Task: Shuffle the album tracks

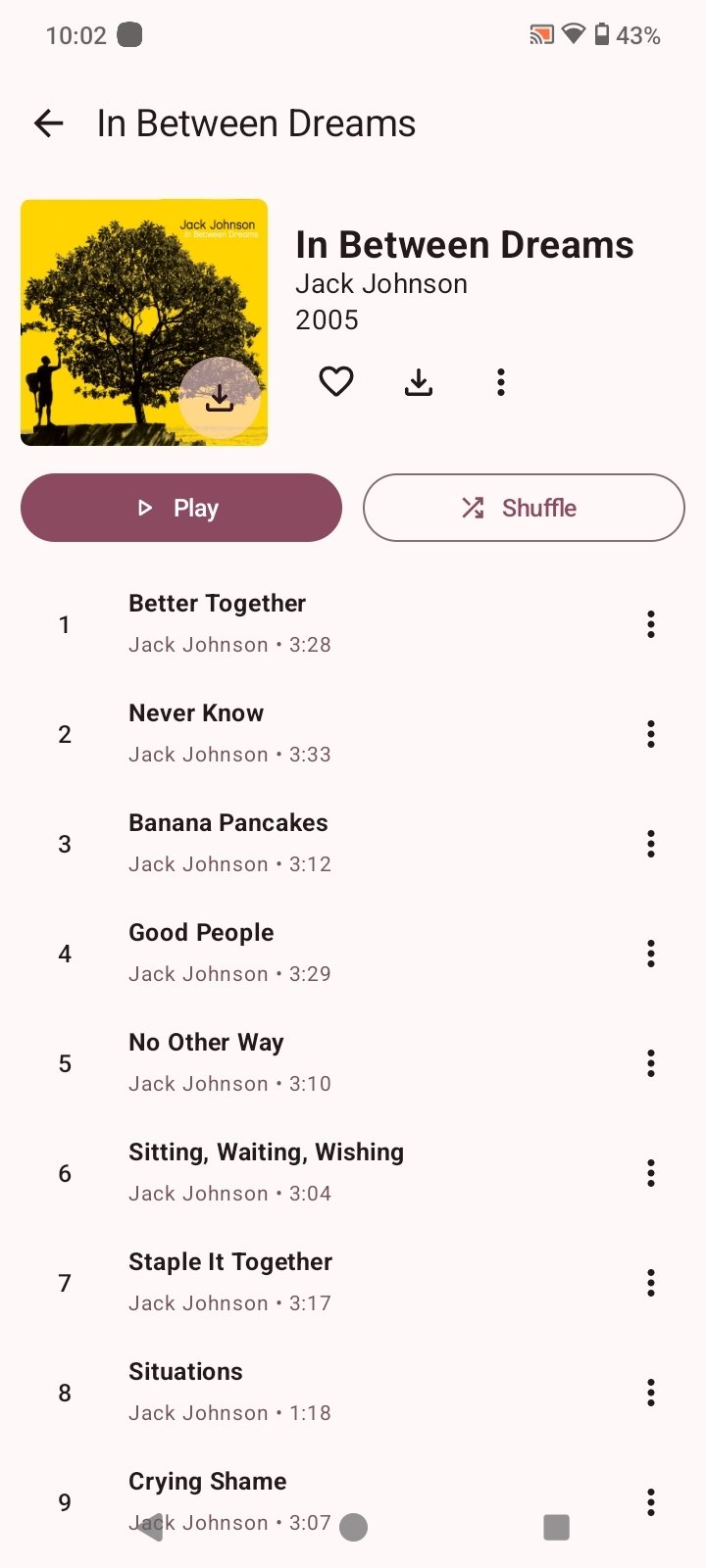Action: click(524, 508)
